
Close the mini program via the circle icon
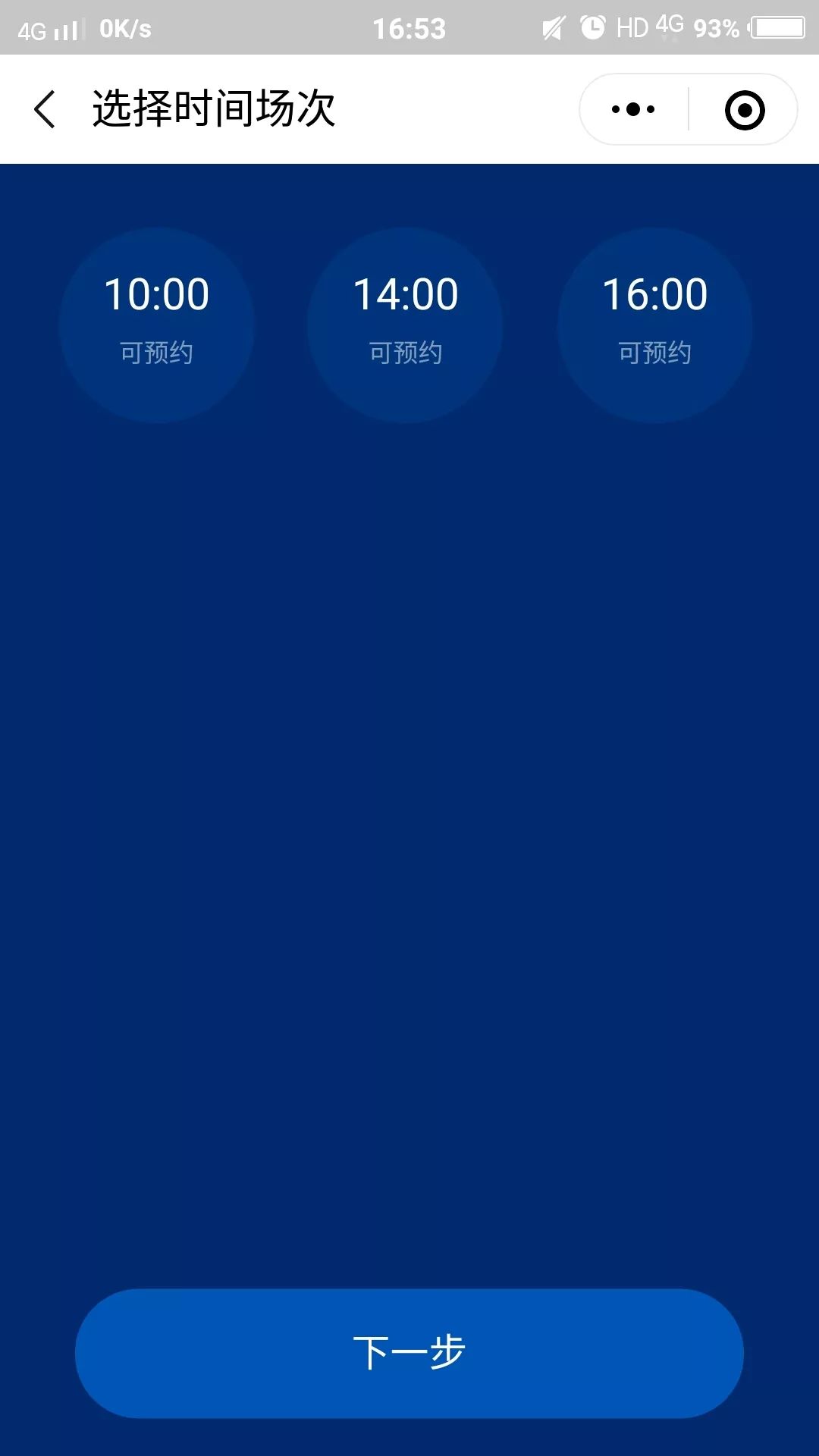744,110
